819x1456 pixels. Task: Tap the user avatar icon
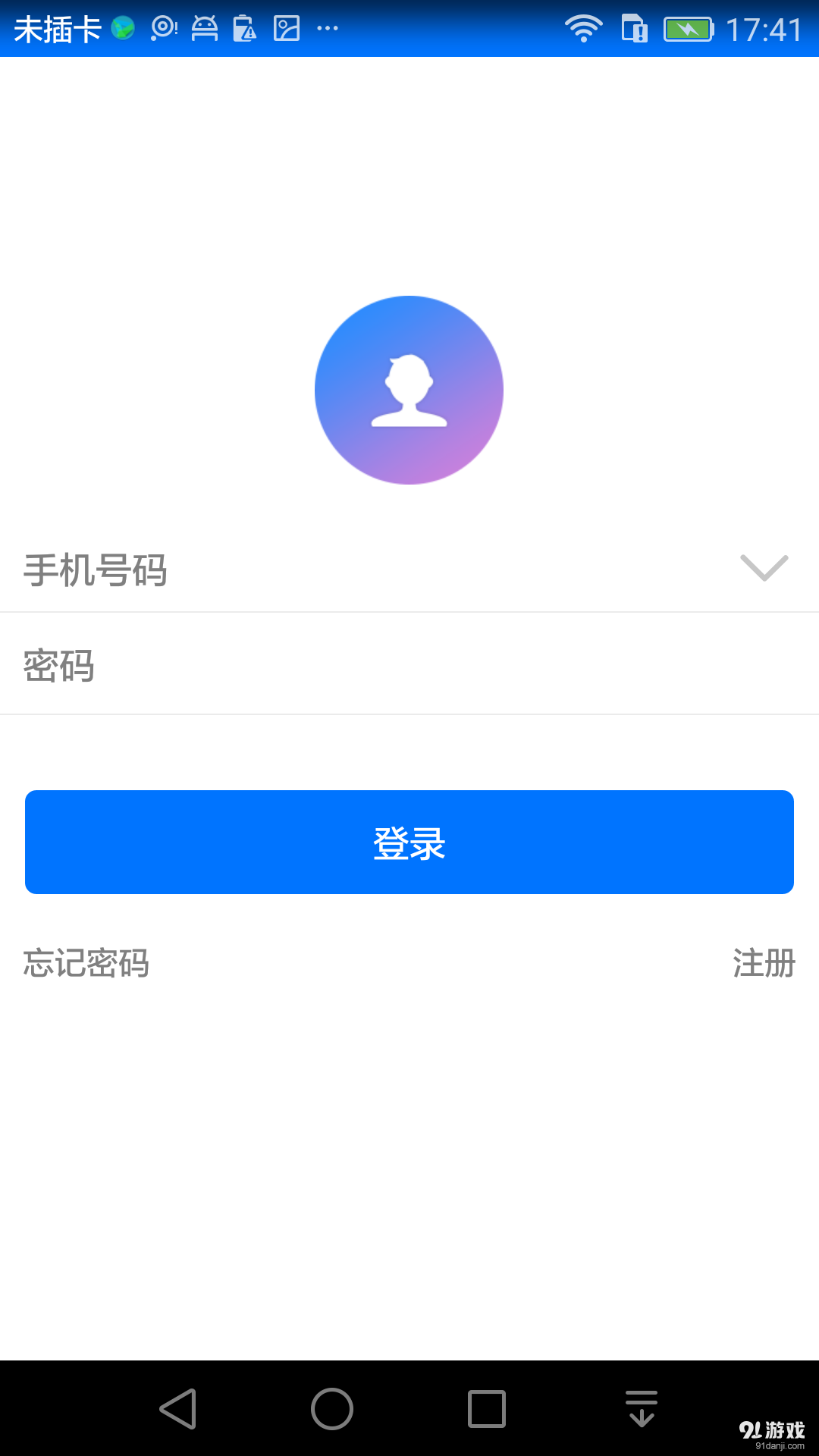coord(409,390)
